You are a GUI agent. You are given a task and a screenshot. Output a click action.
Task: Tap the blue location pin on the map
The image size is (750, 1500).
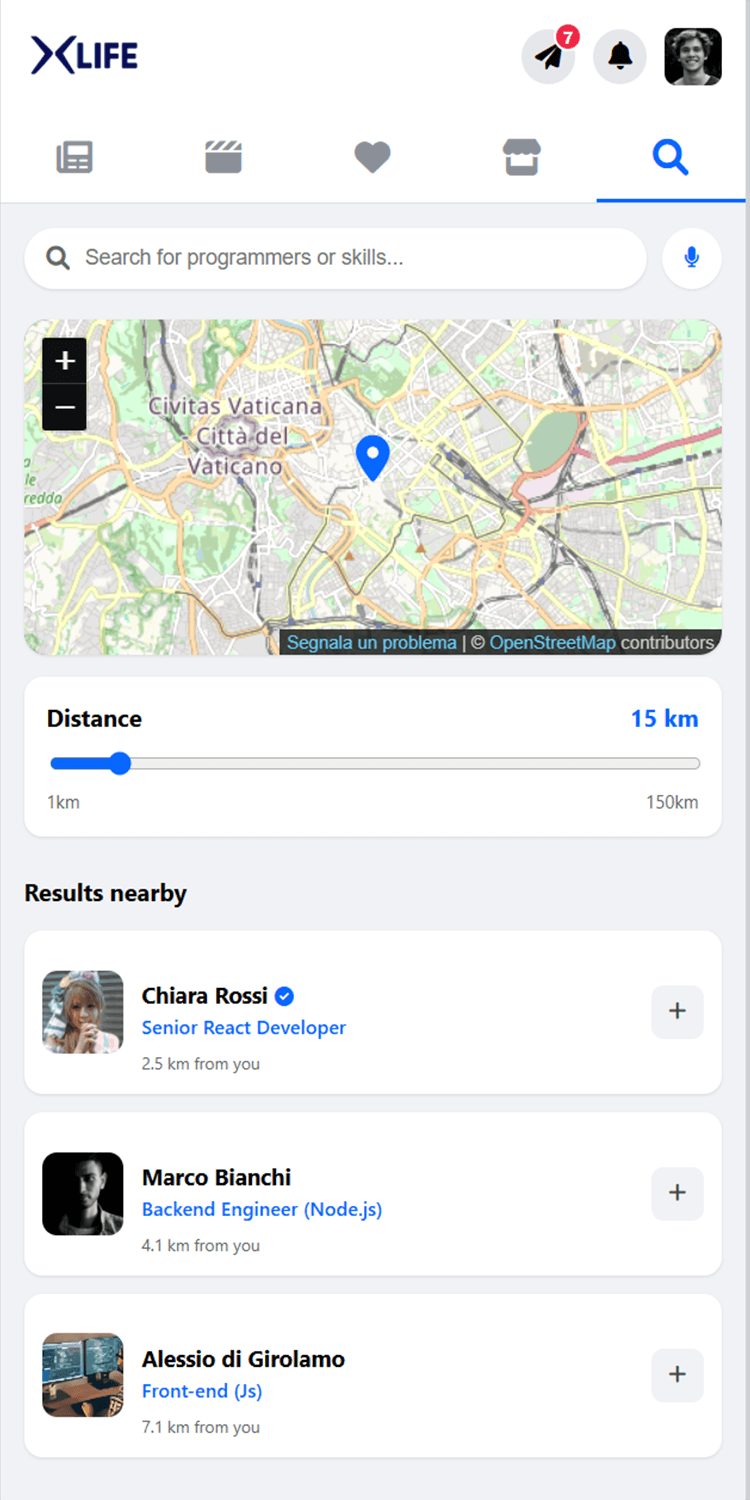click(x=373, y=457)
